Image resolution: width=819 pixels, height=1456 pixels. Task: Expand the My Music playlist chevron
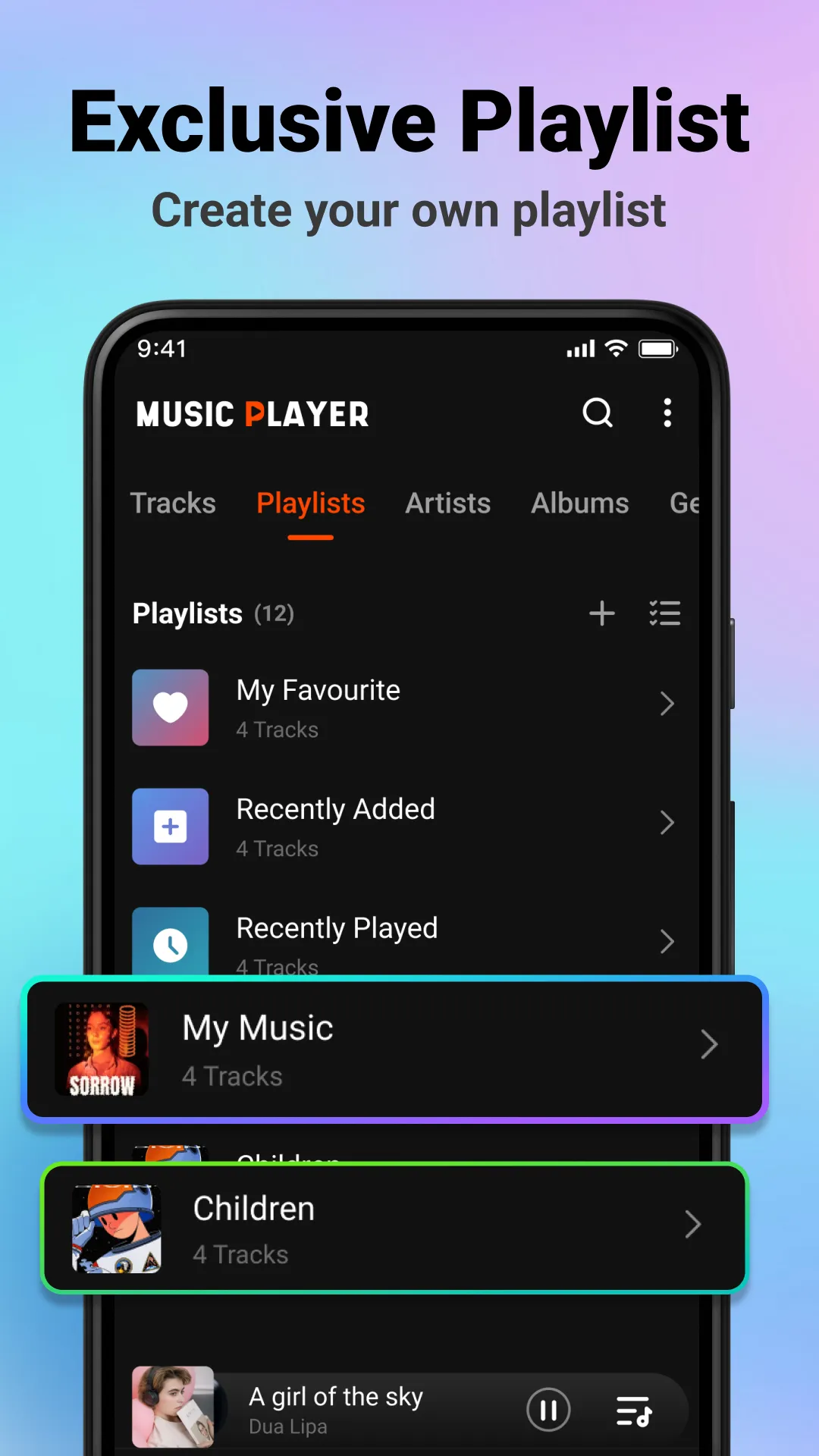coord(708,1043)
